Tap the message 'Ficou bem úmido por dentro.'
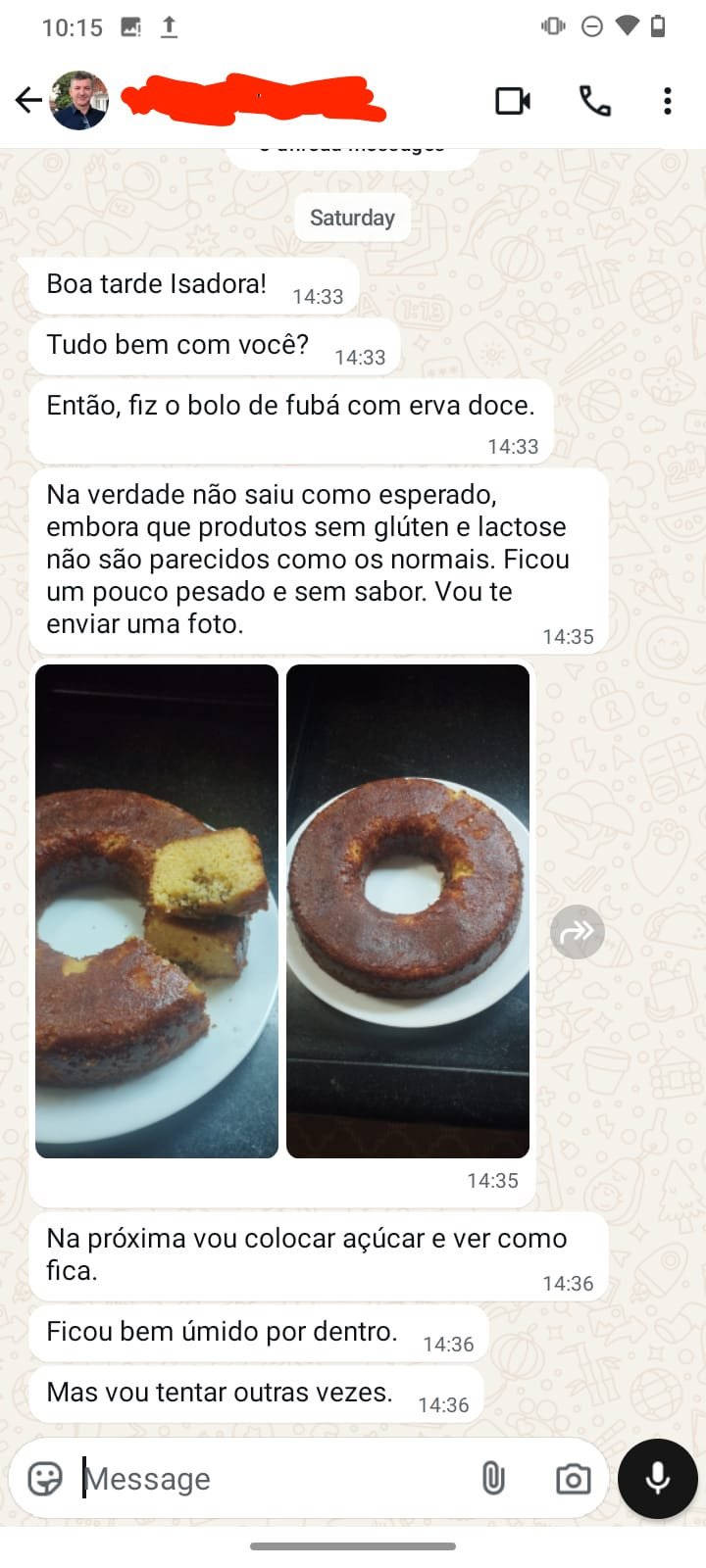This screenshot has height=1568, width=706. click(221, 1332)
